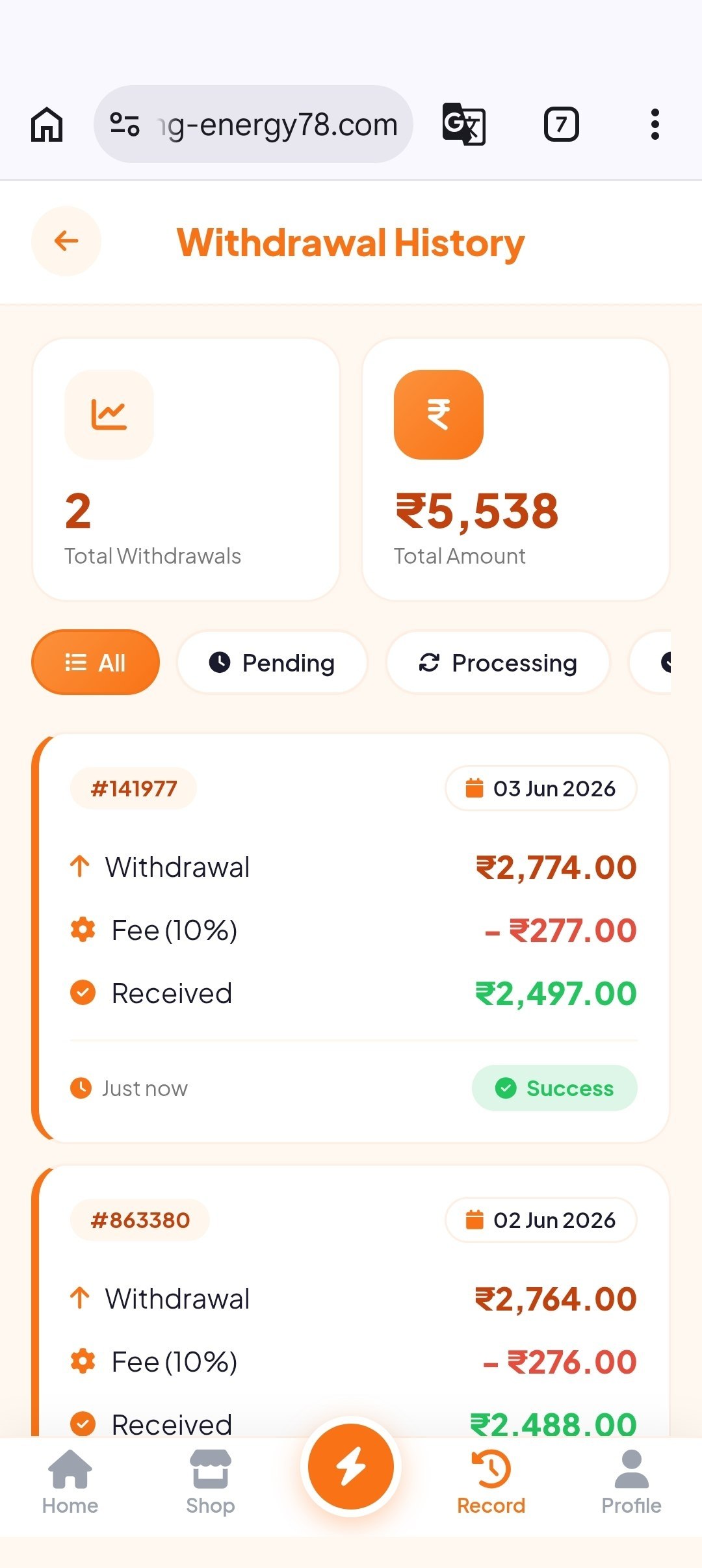Select the All filter chip
Viewport: 702px width, 1568px height.
click(x=96, y=662)
